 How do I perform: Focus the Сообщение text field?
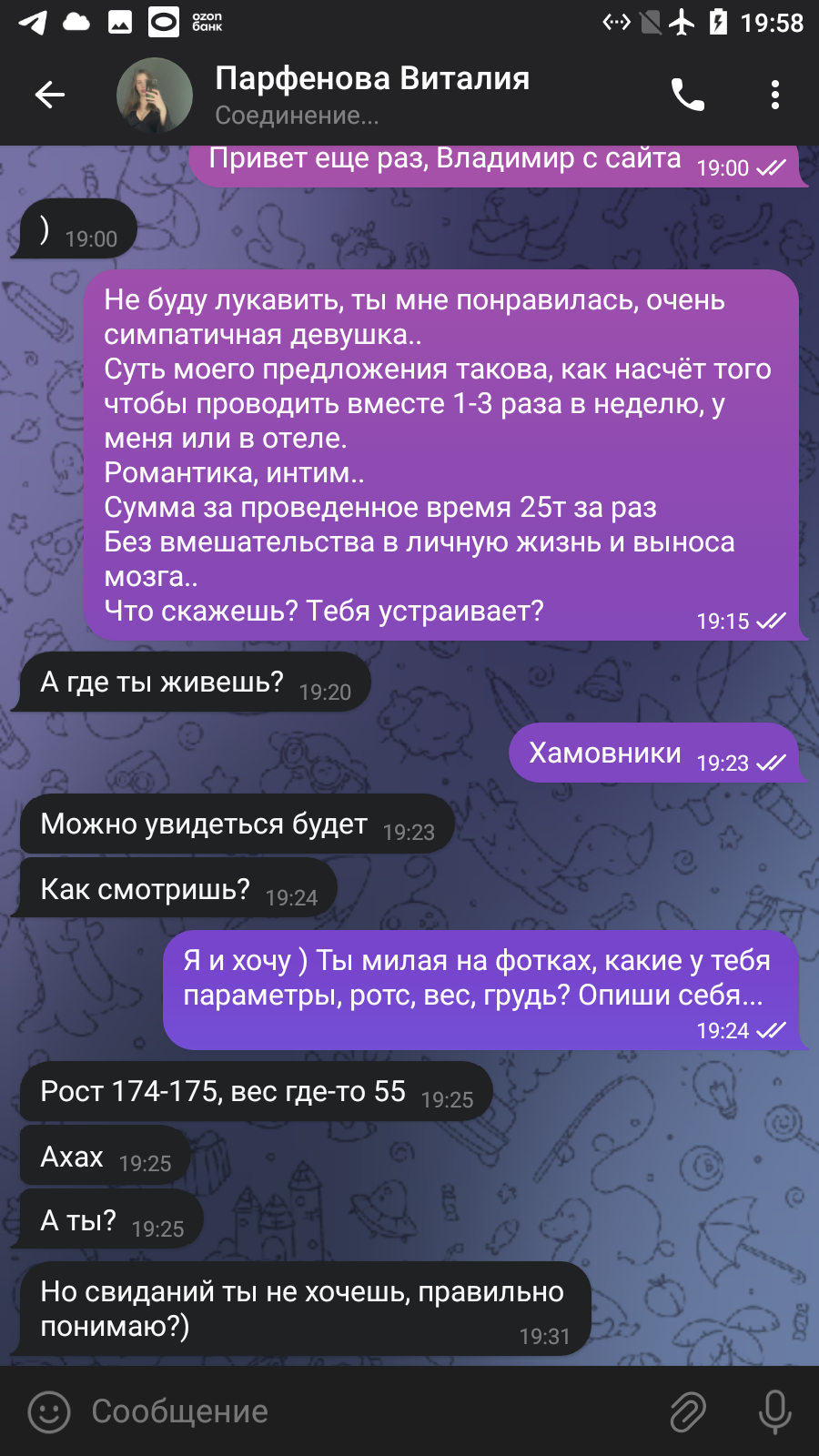click(x=364, y=1411)
